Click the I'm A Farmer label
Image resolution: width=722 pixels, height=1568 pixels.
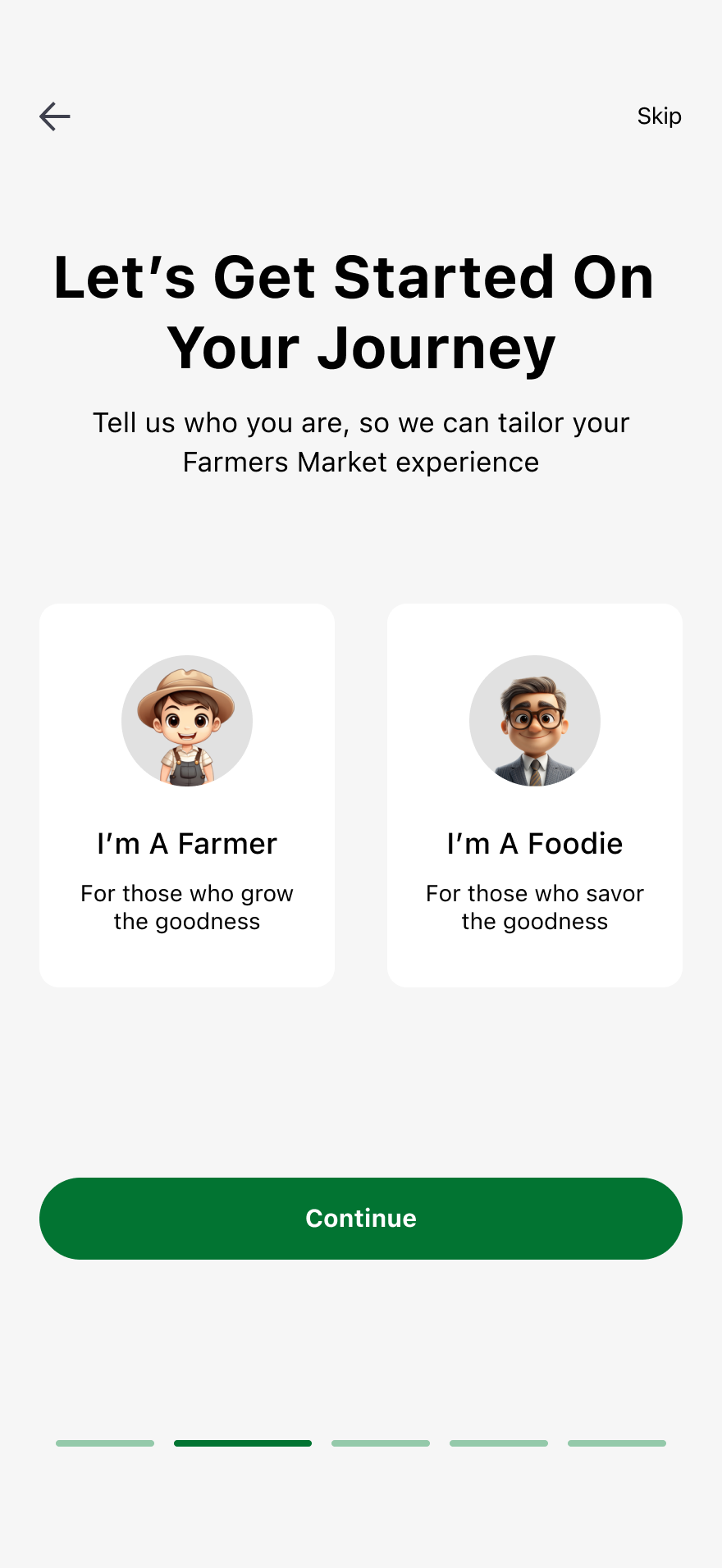(x=186, y=843)
